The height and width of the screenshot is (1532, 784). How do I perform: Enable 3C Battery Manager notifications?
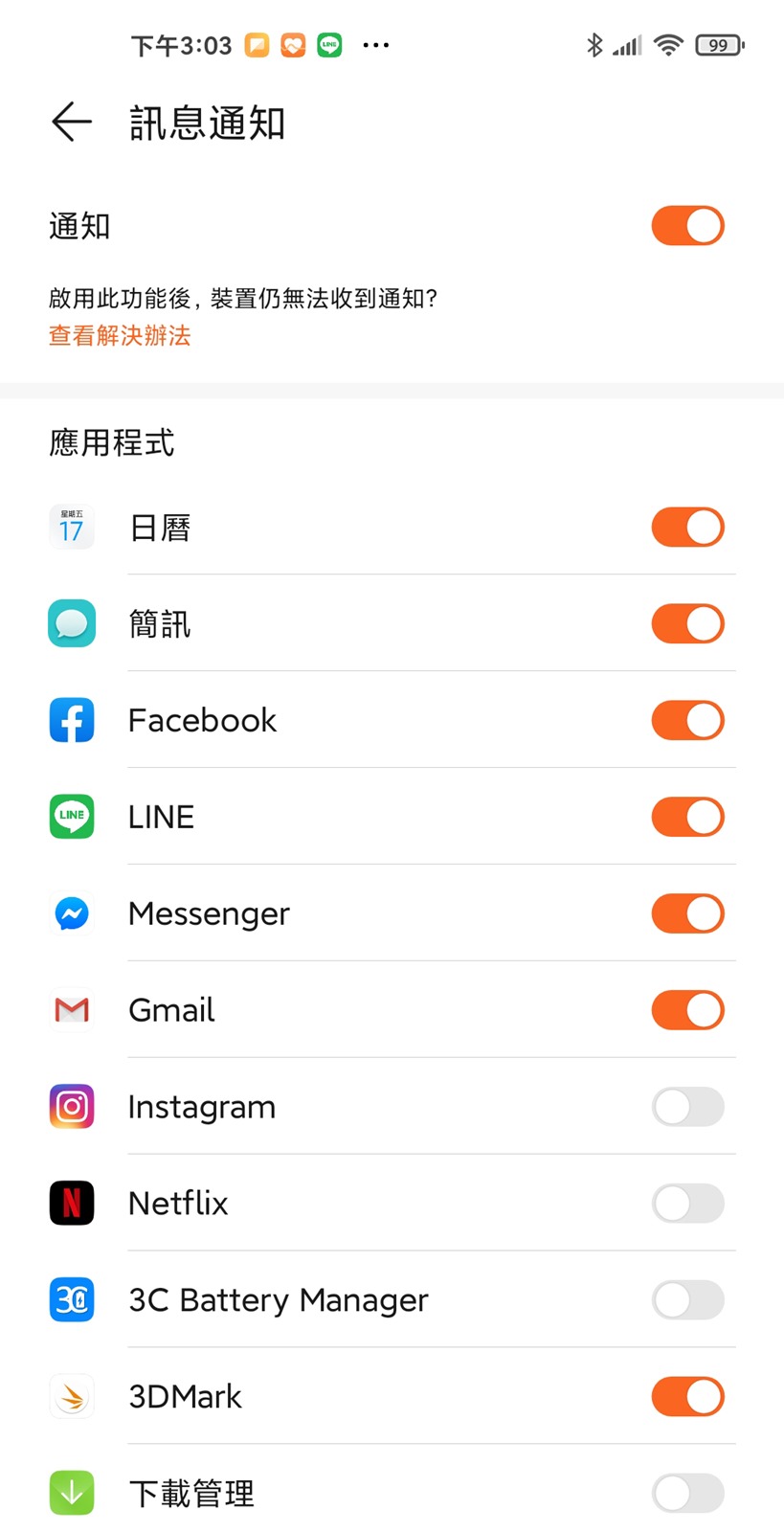[687, 1300]
